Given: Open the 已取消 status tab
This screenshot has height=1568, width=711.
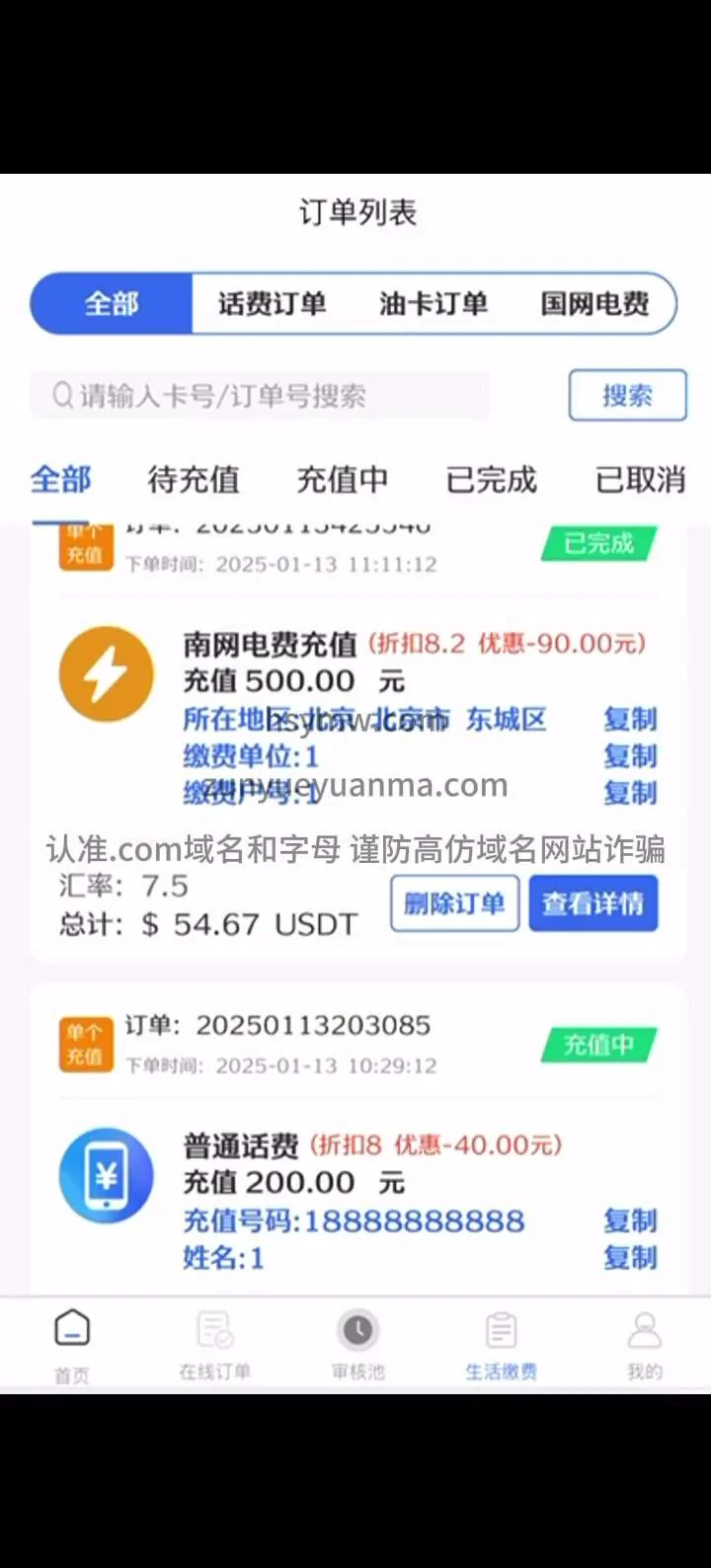Looking at the screenshot, I should (x=640, y=480).
